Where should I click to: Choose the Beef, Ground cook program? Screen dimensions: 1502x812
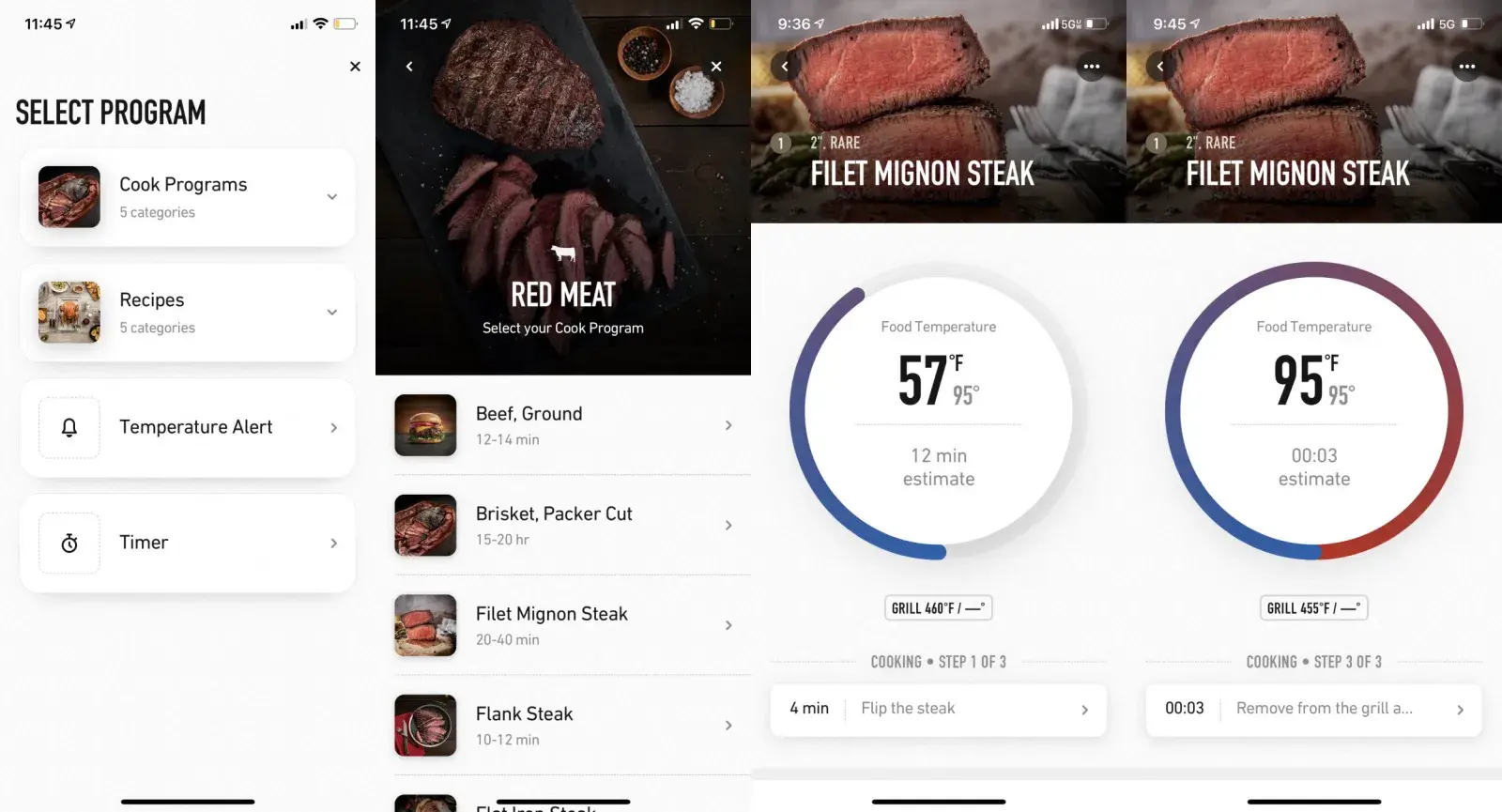[x=563, y=425]
